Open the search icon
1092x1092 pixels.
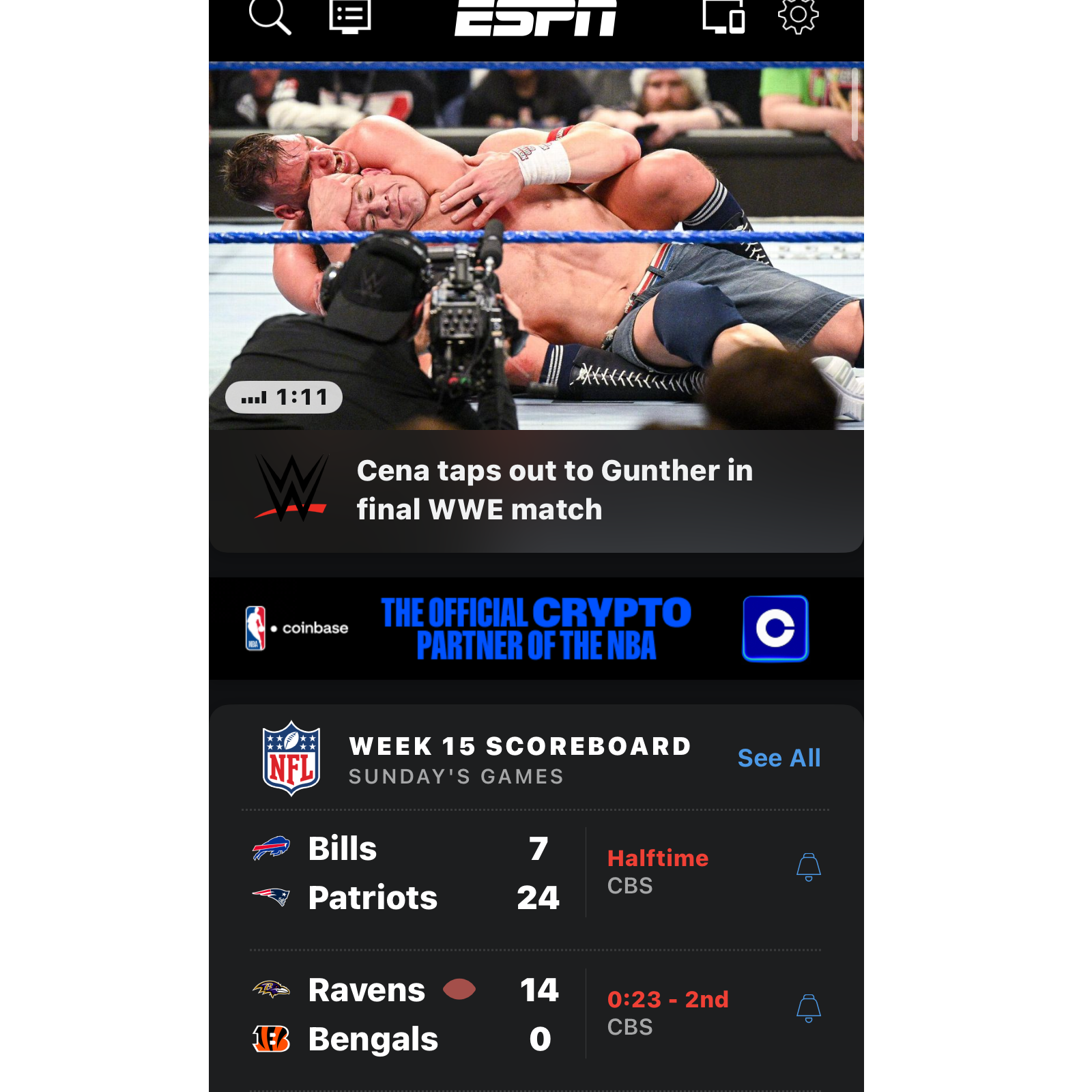[270, 16]
